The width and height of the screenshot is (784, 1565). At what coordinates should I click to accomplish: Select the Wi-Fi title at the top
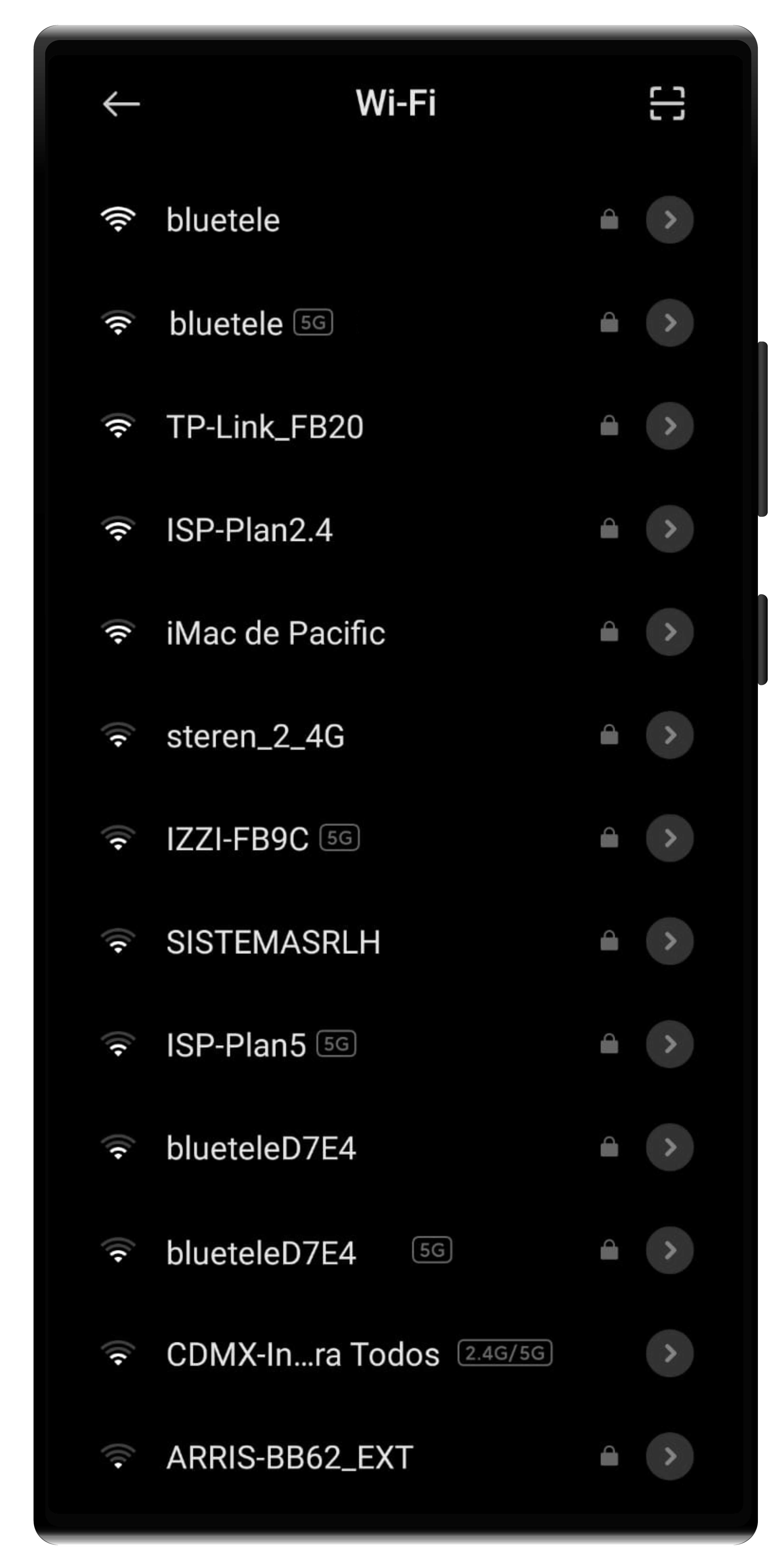(x=395, y=103)
